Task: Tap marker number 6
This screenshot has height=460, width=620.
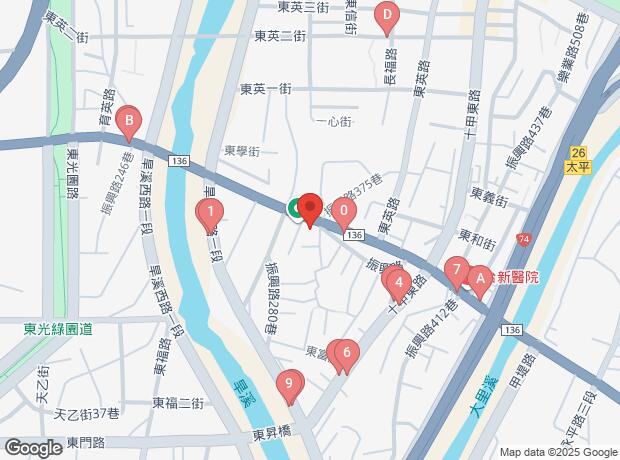Action: (346, 352)
